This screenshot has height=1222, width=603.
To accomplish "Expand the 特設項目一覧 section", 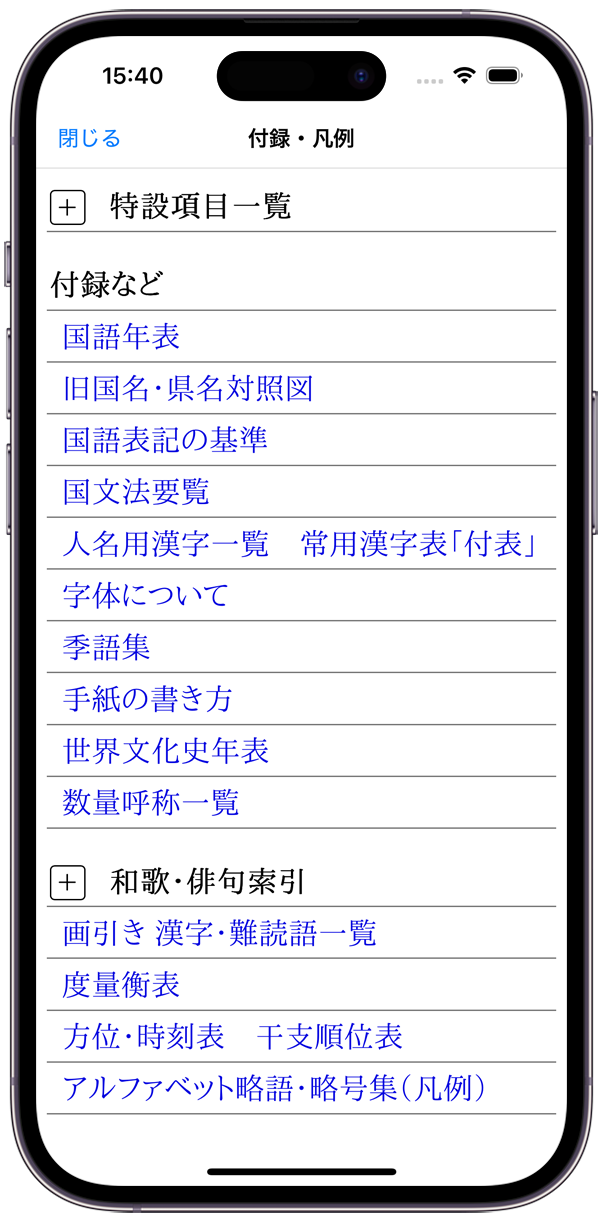I will click(67, 207).
